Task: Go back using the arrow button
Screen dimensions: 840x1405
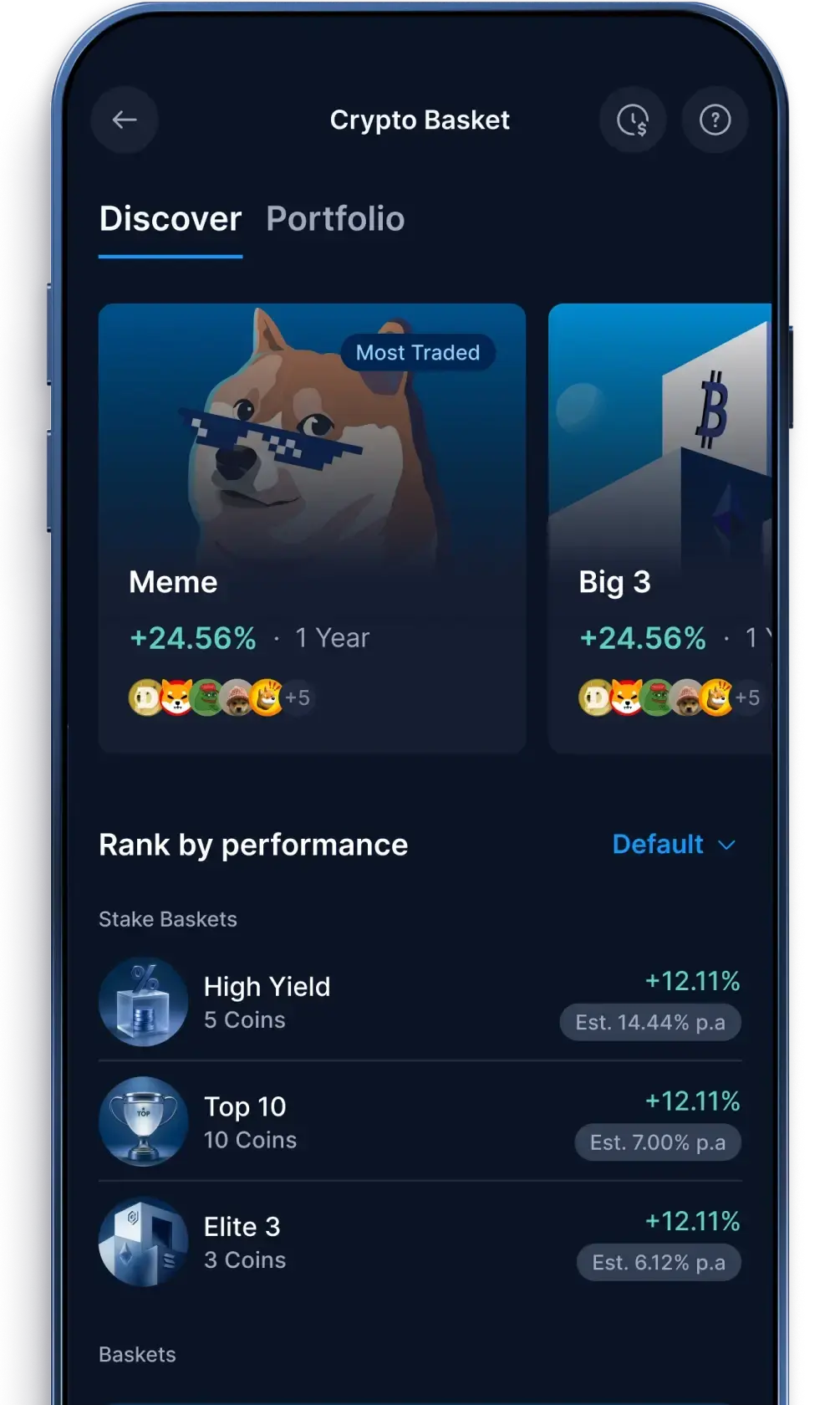Action: pos(125,120)
